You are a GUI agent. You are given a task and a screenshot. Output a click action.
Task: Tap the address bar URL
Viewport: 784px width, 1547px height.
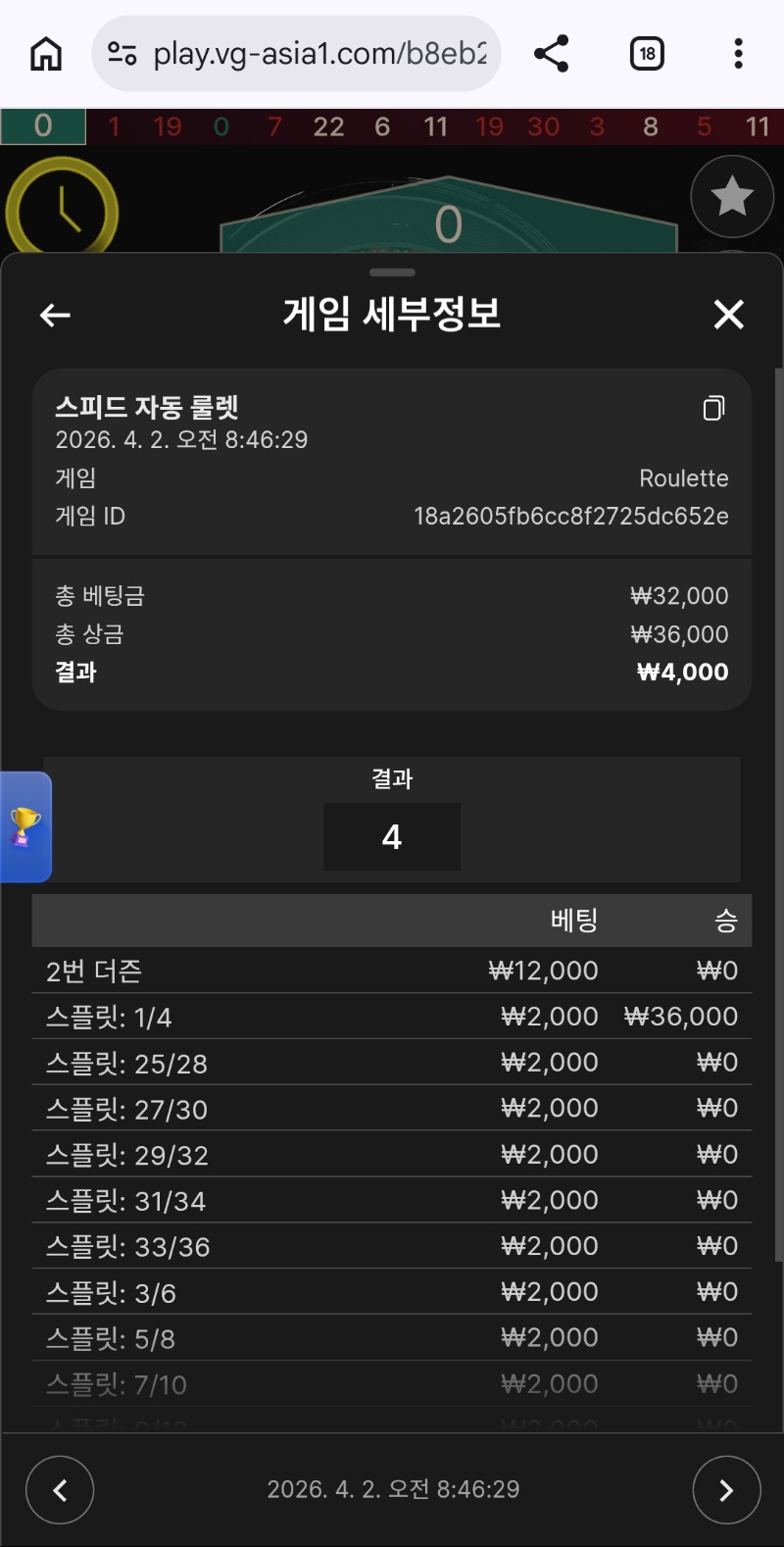[318, 54]
